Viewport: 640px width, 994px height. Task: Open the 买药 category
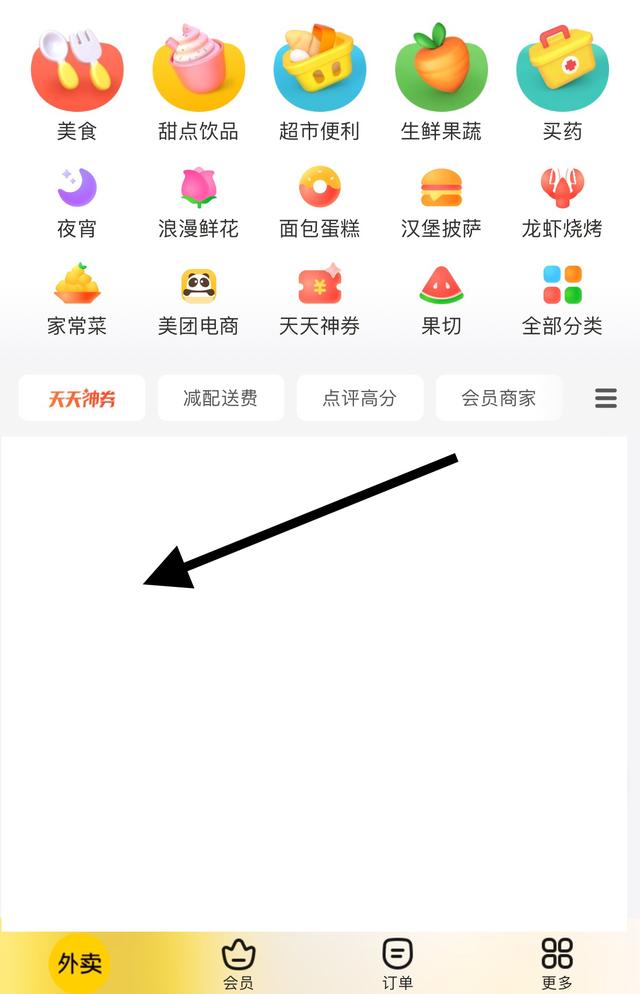click(x=562, y=85)
